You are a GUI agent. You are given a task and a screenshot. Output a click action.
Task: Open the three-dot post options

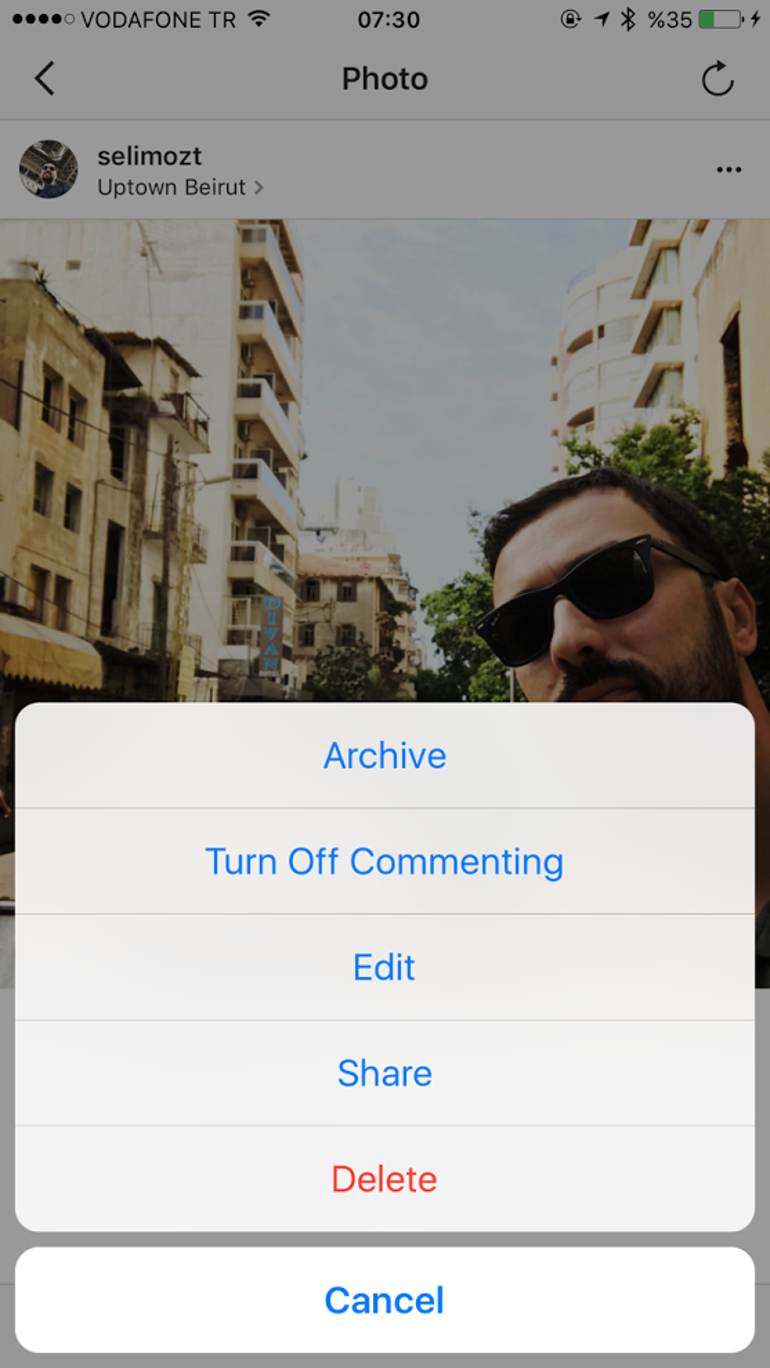[729, 170]
